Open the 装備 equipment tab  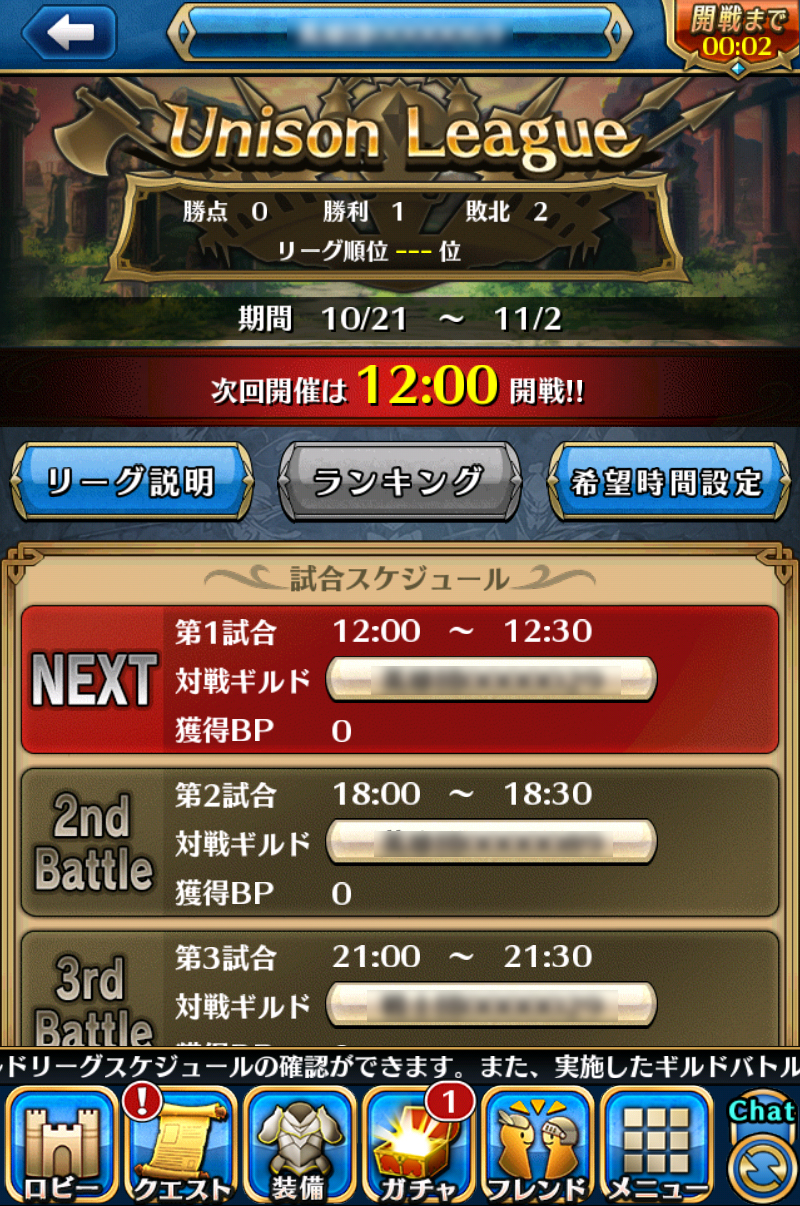click(x=299, y=1147)
